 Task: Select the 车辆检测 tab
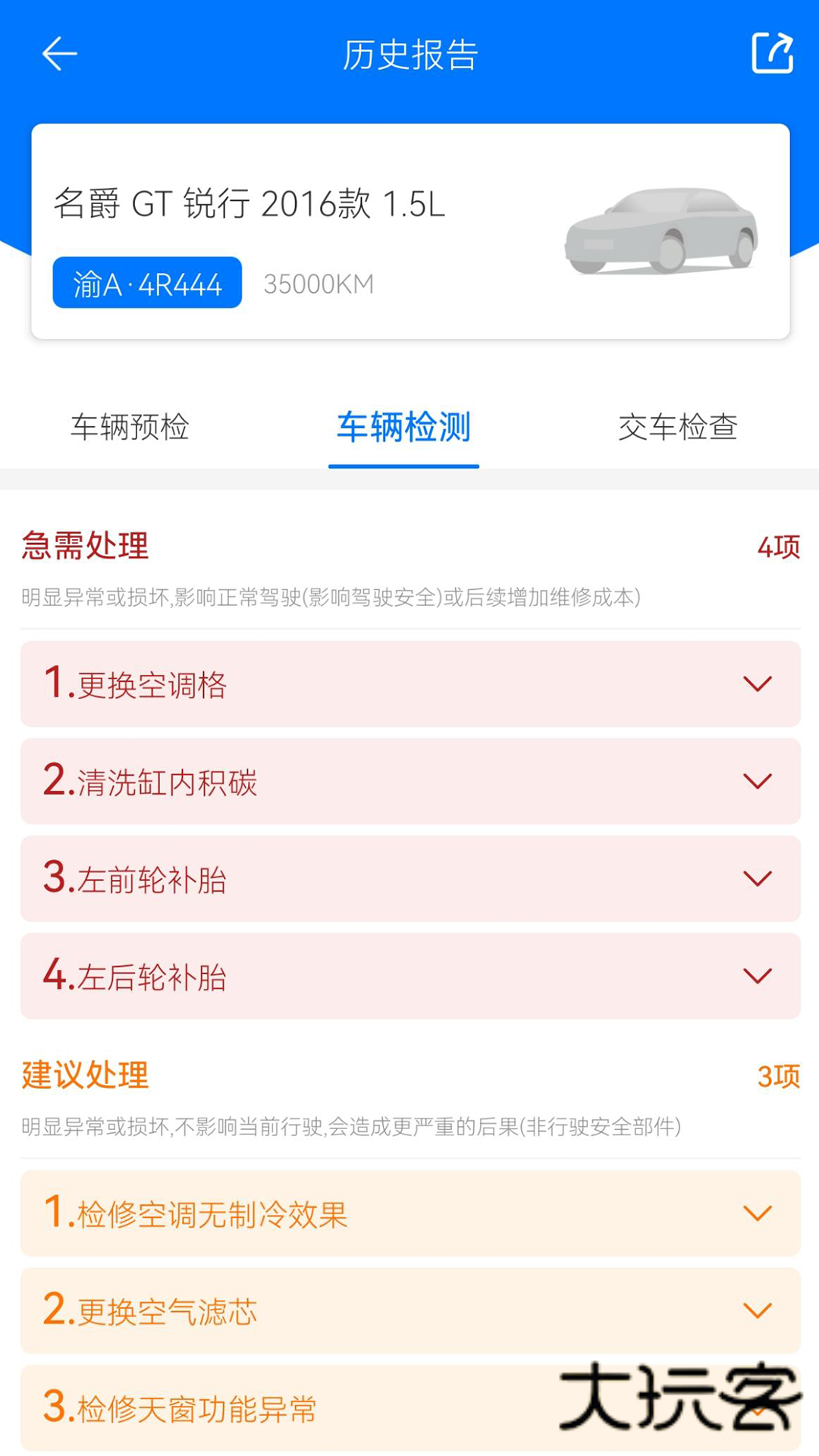click(x=403, y=427)
